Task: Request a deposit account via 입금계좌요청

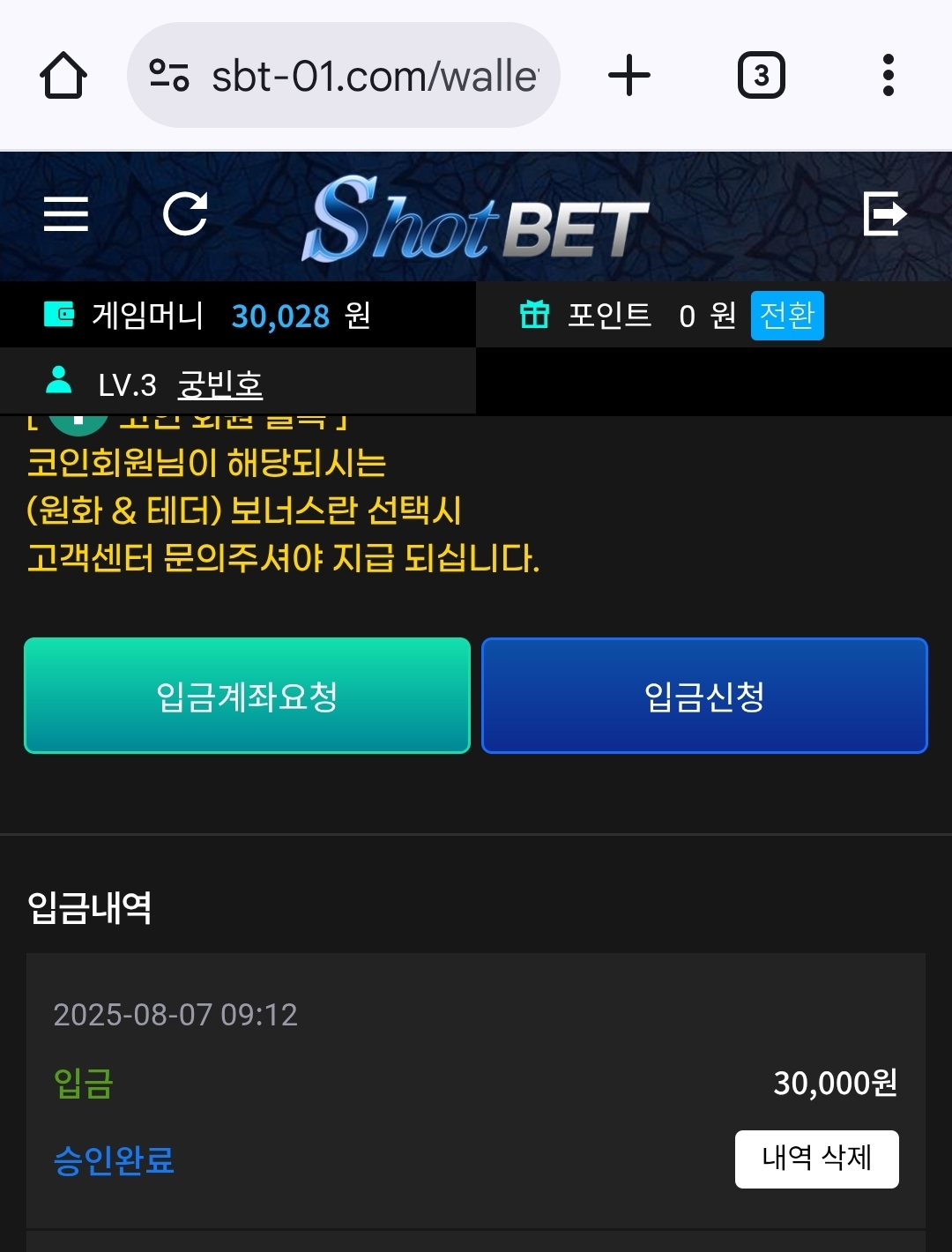Action: tap(247, 696)
